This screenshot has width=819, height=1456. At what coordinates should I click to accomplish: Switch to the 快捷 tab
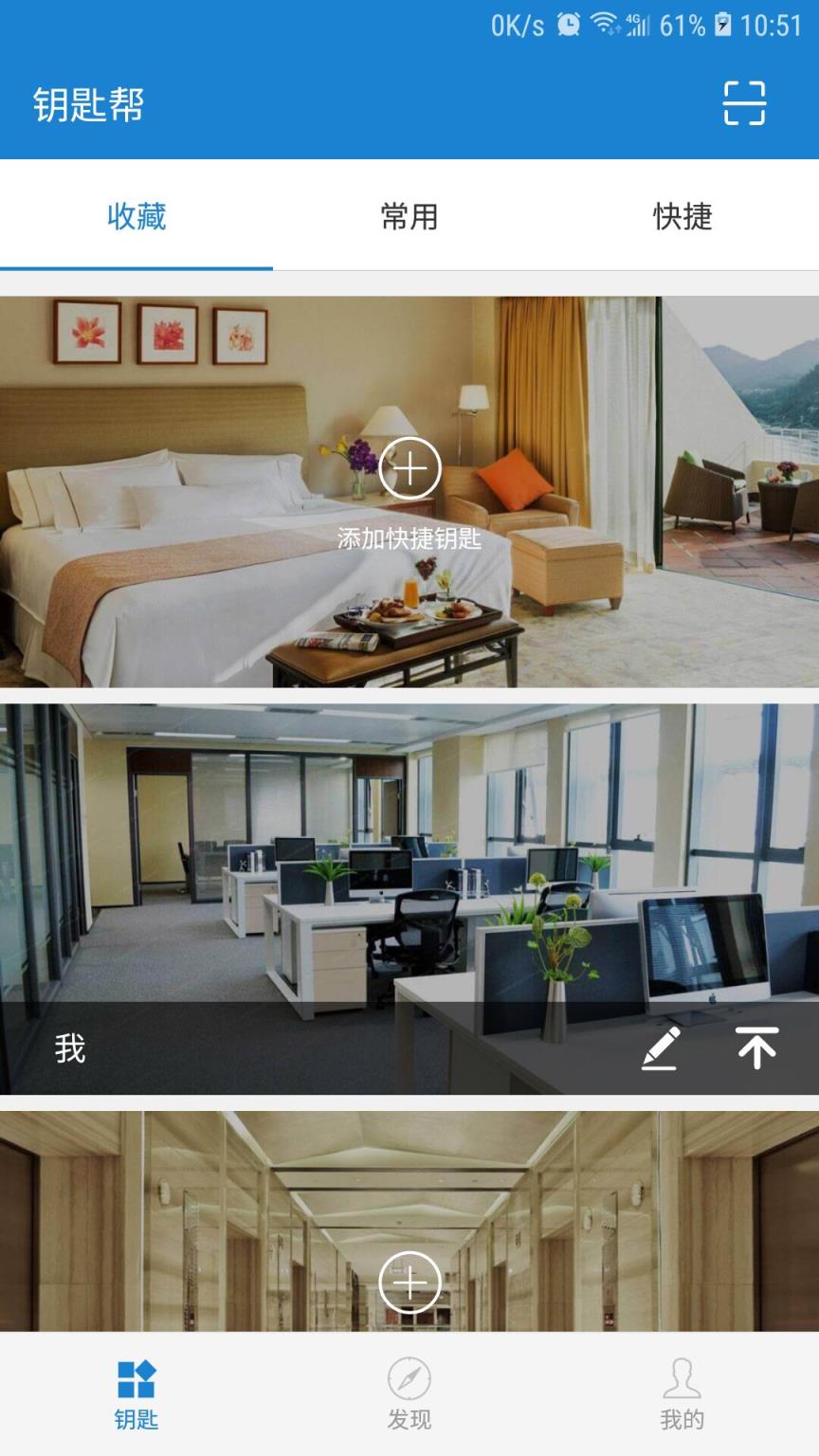(682, 217)
